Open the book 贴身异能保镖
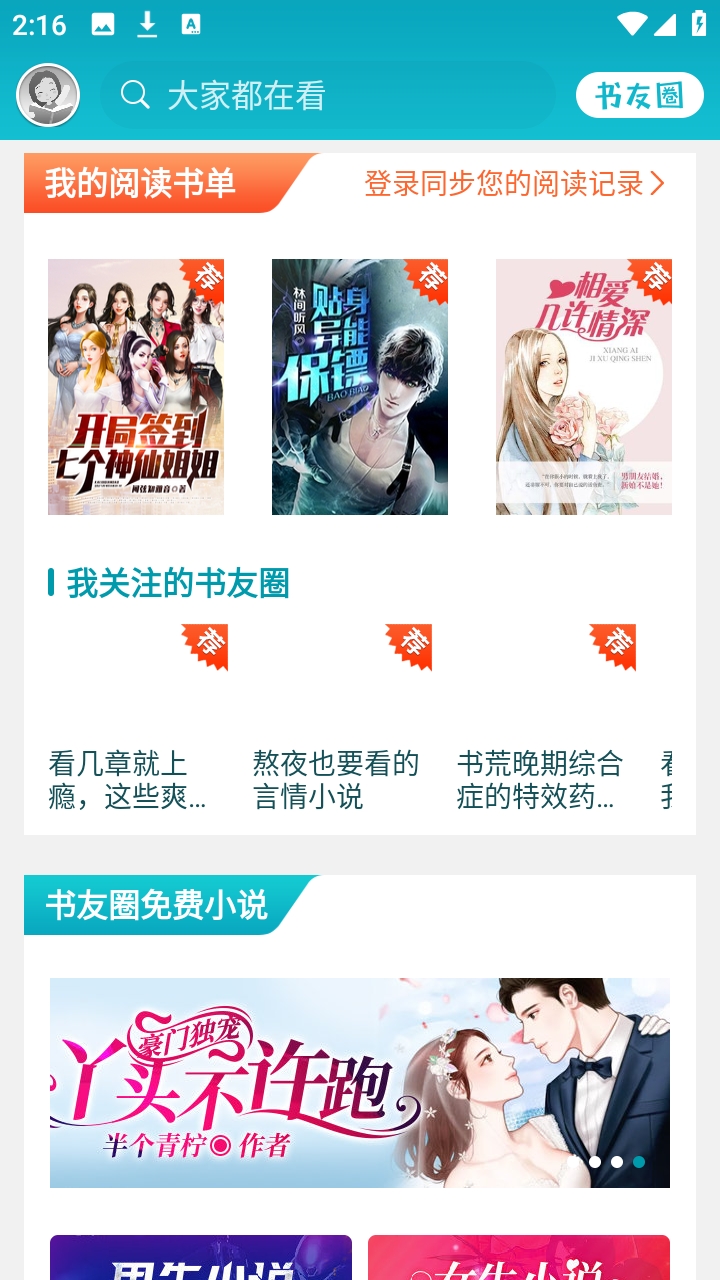This screenshot has width=720, height=1280. click(x=360, y=387)
